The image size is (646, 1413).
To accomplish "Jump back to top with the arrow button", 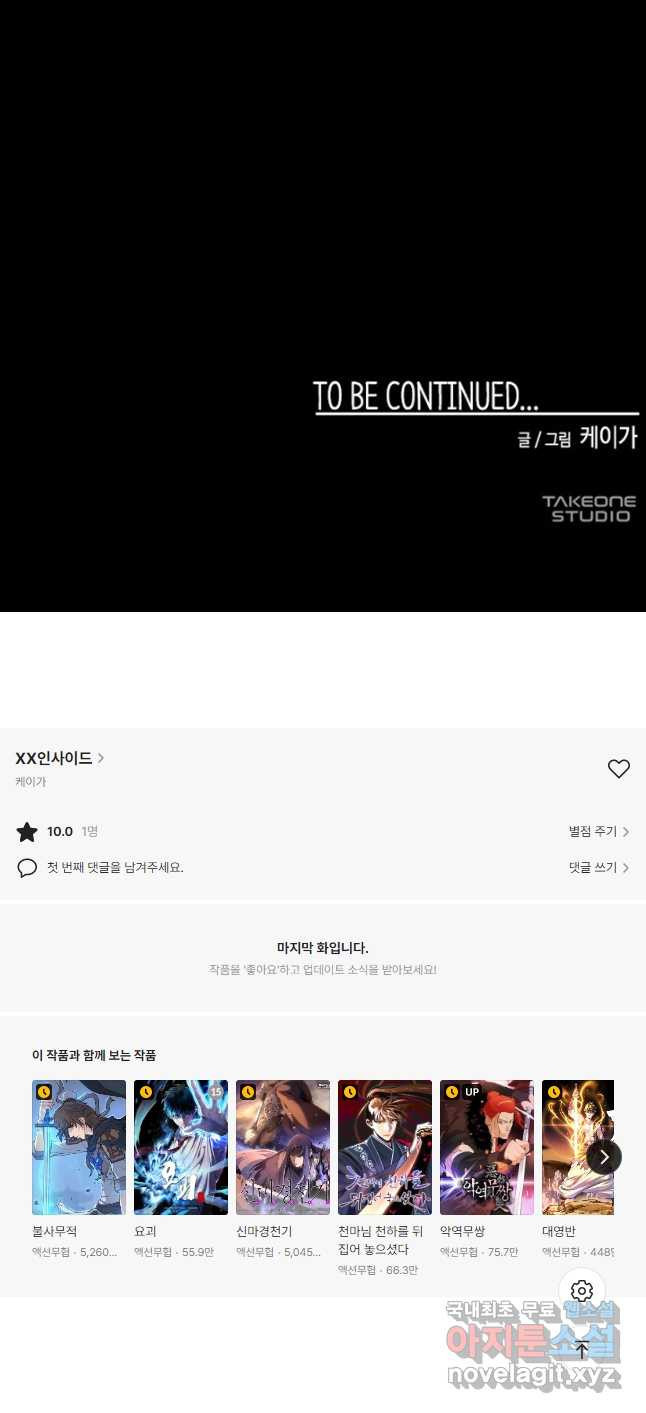I will (x=582, y=1350).
